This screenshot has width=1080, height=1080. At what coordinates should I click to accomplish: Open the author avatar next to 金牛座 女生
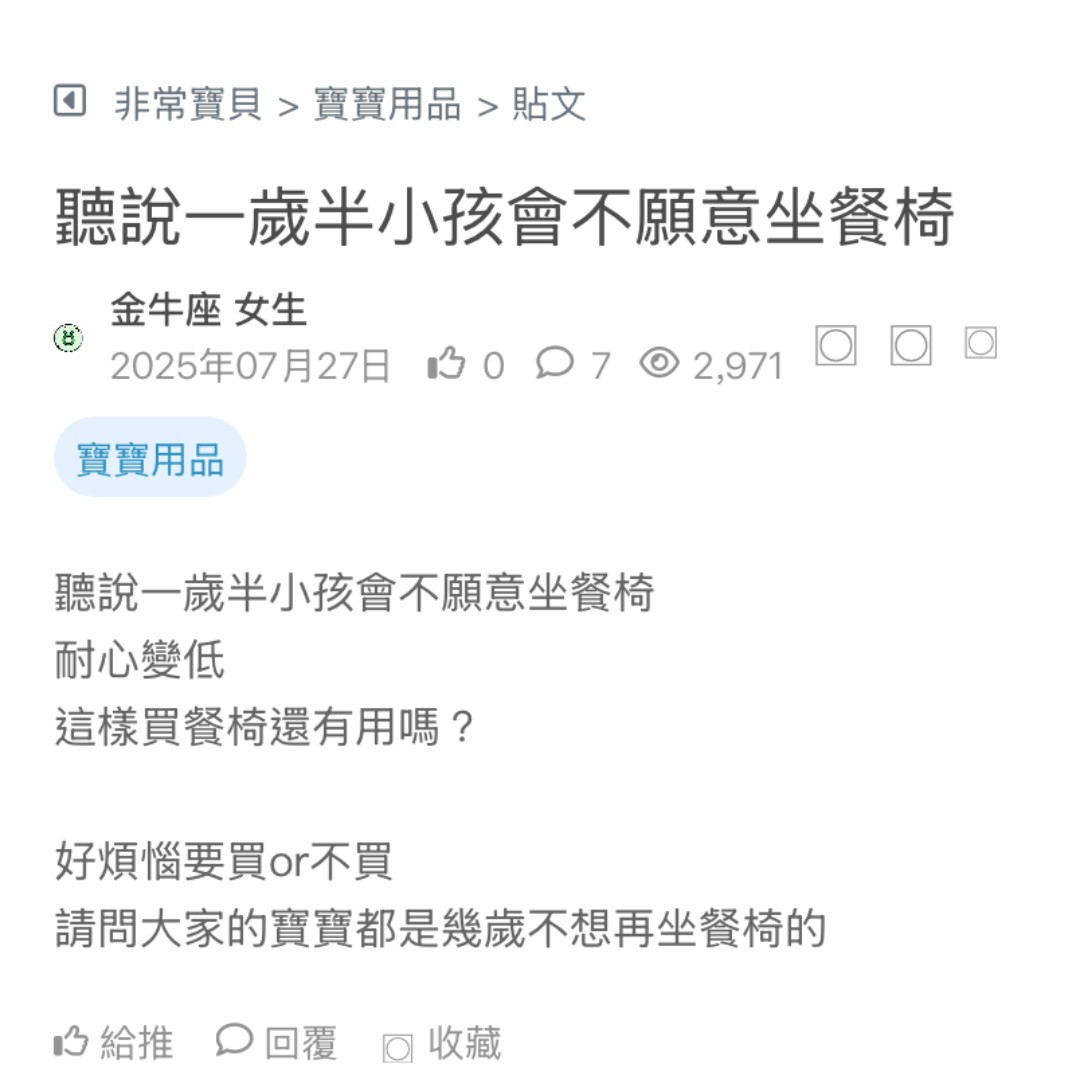coord(68,339)
